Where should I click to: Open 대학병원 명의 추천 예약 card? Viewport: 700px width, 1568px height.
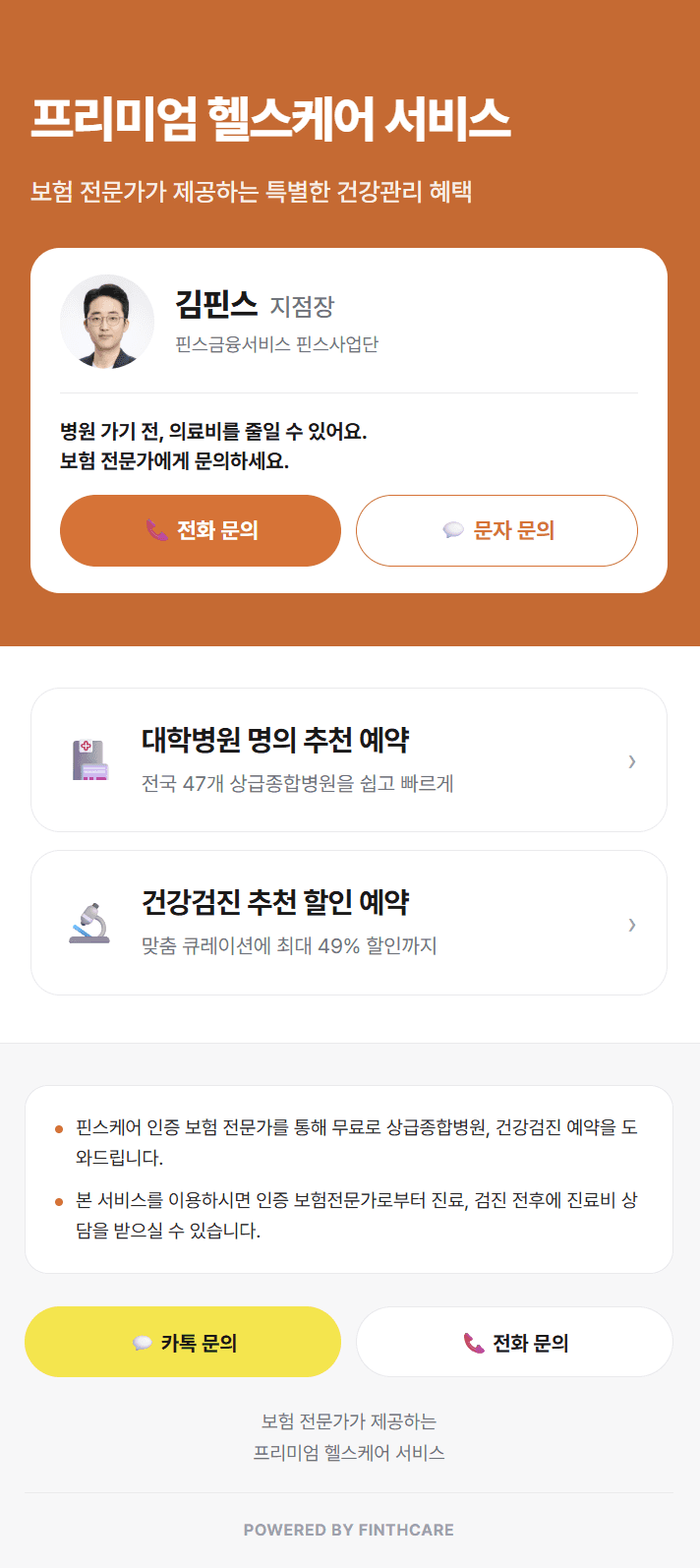click(349, 760)
